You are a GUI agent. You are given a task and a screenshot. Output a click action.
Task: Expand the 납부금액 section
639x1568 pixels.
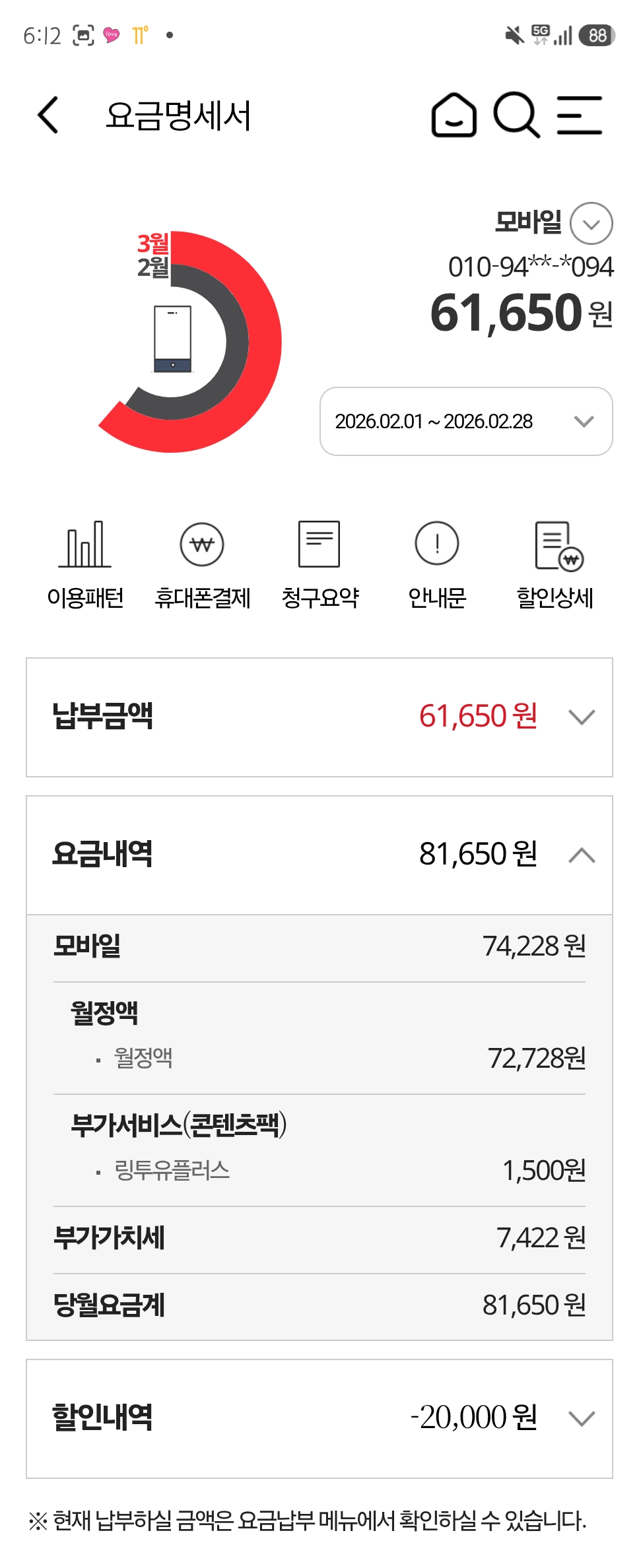[x=581, y=717]
